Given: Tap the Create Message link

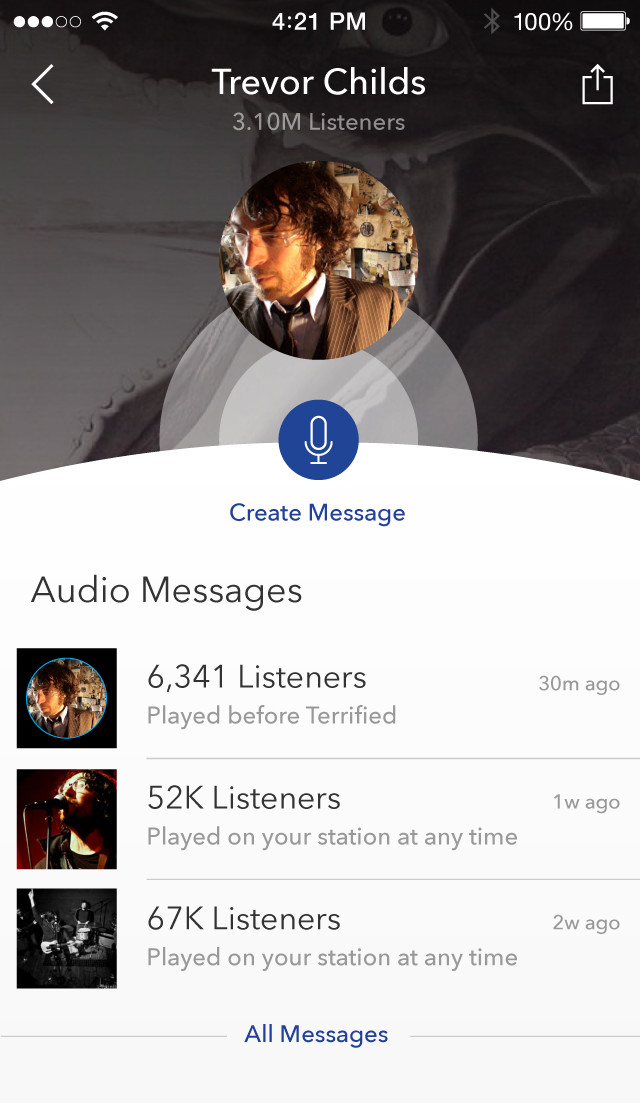Looking at the screenshot, I should pyautogui.click(x=317, y=513).
